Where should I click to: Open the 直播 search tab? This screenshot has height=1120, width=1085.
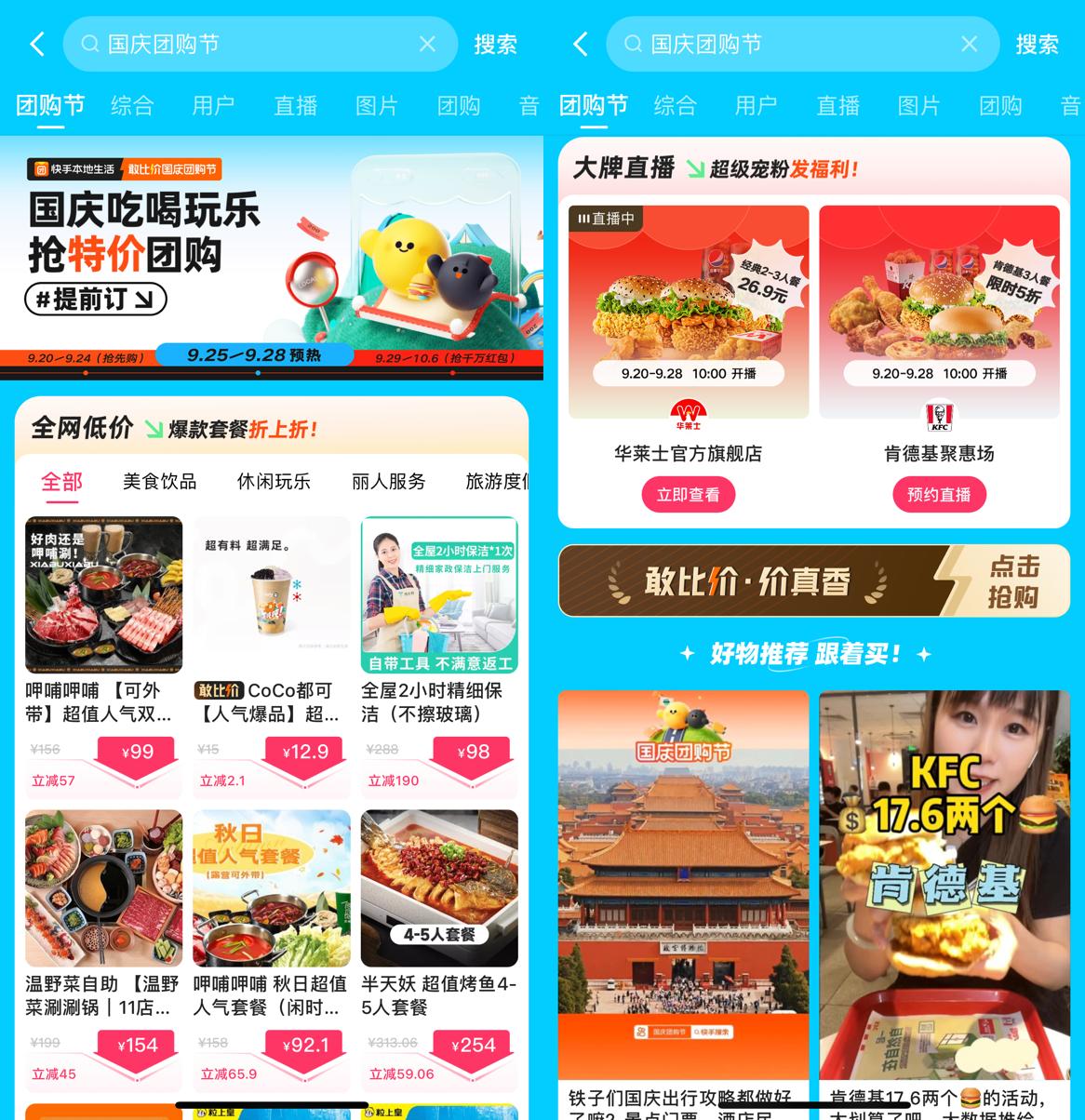point(295,105)
